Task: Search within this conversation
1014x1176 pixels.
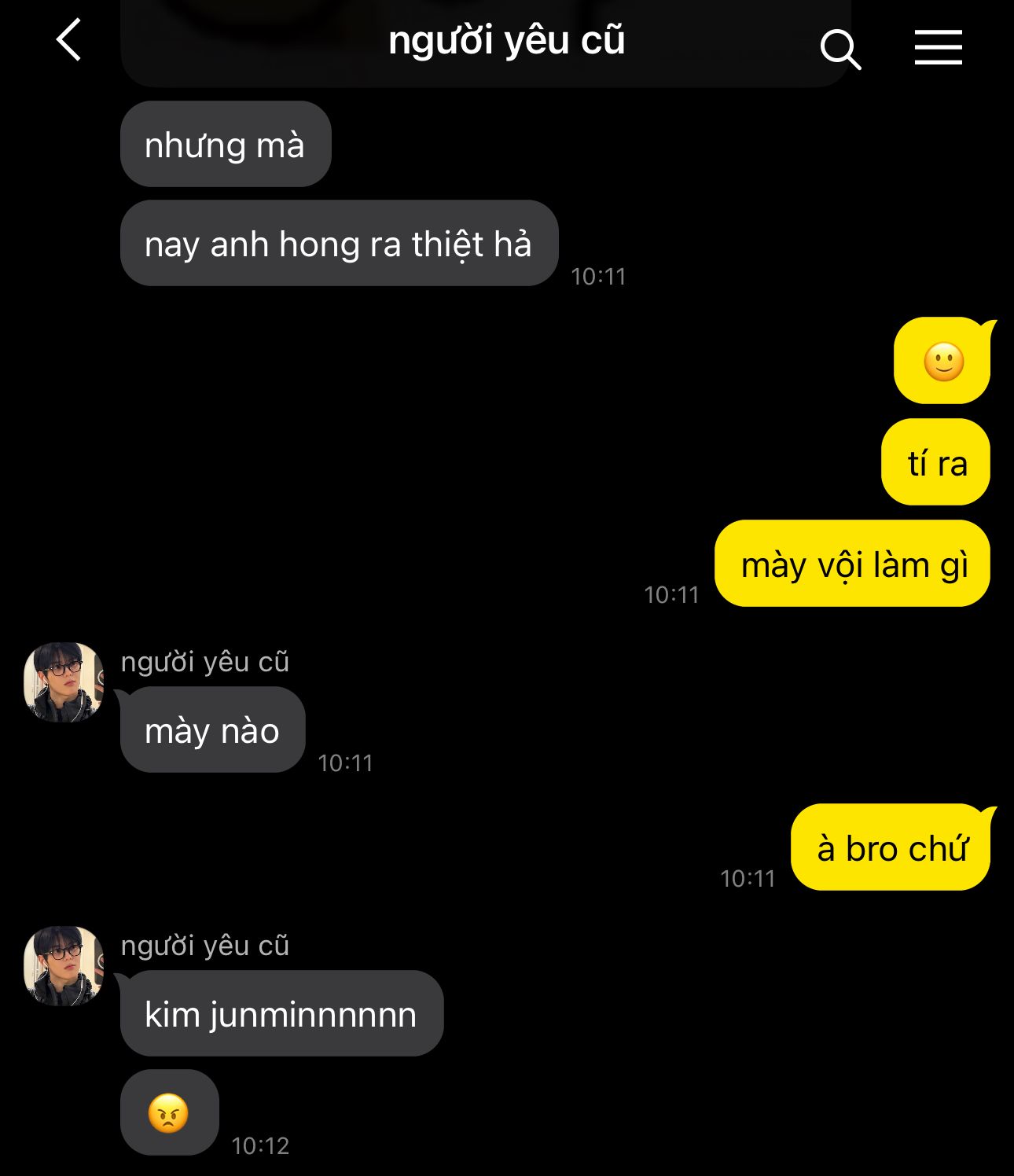Action: click(839, 49)
